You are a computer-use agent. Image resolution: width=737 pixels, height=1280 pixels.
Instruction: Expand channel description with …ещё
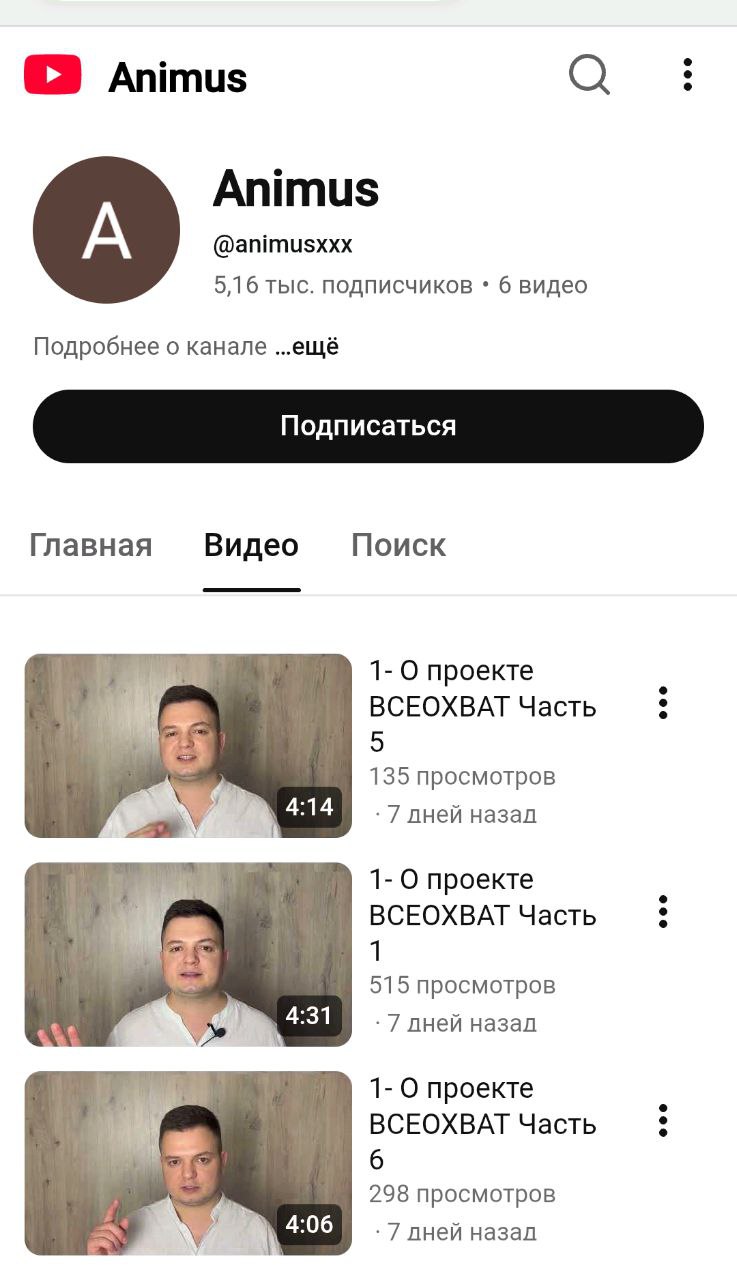(x=307, y=347)
